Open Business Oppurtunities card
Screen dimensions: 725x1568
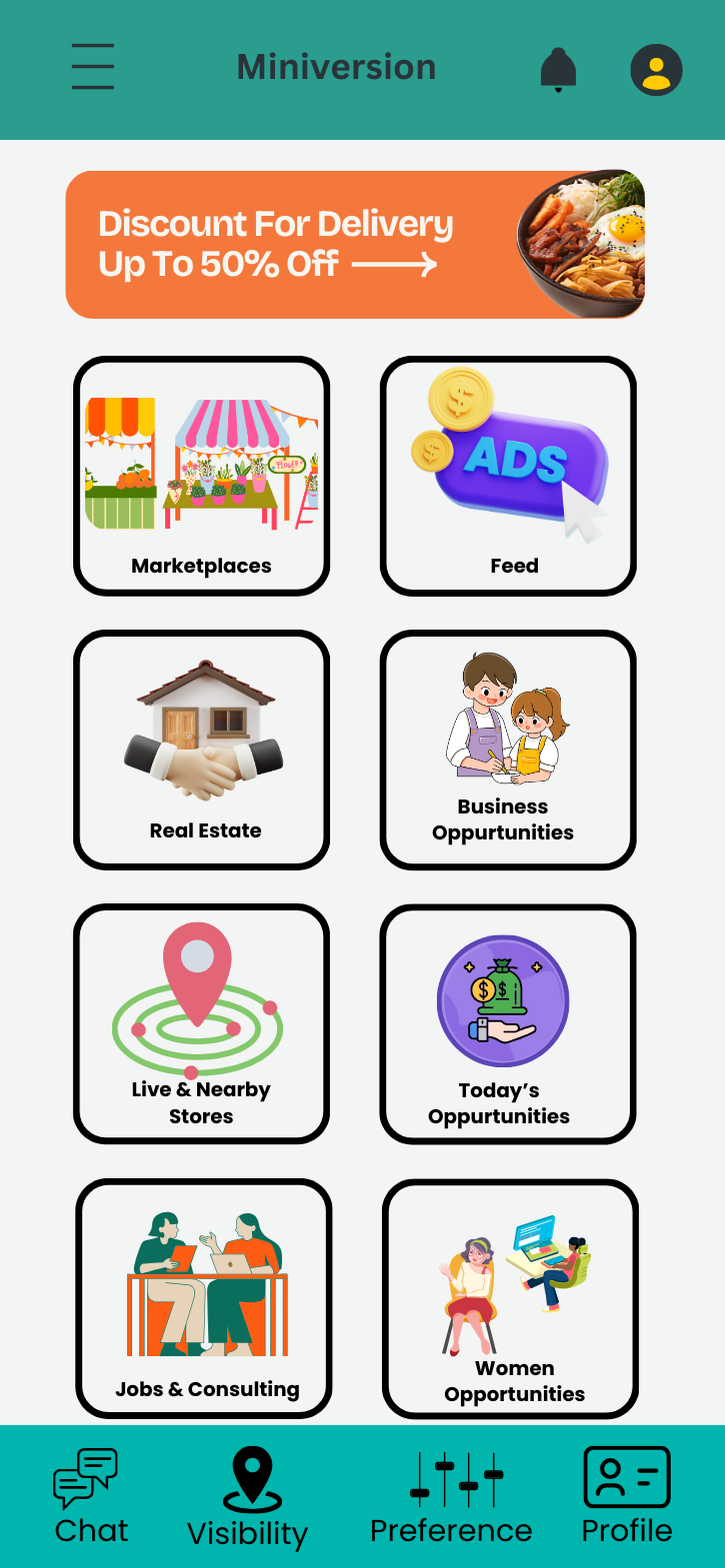[x=508, y=750]
